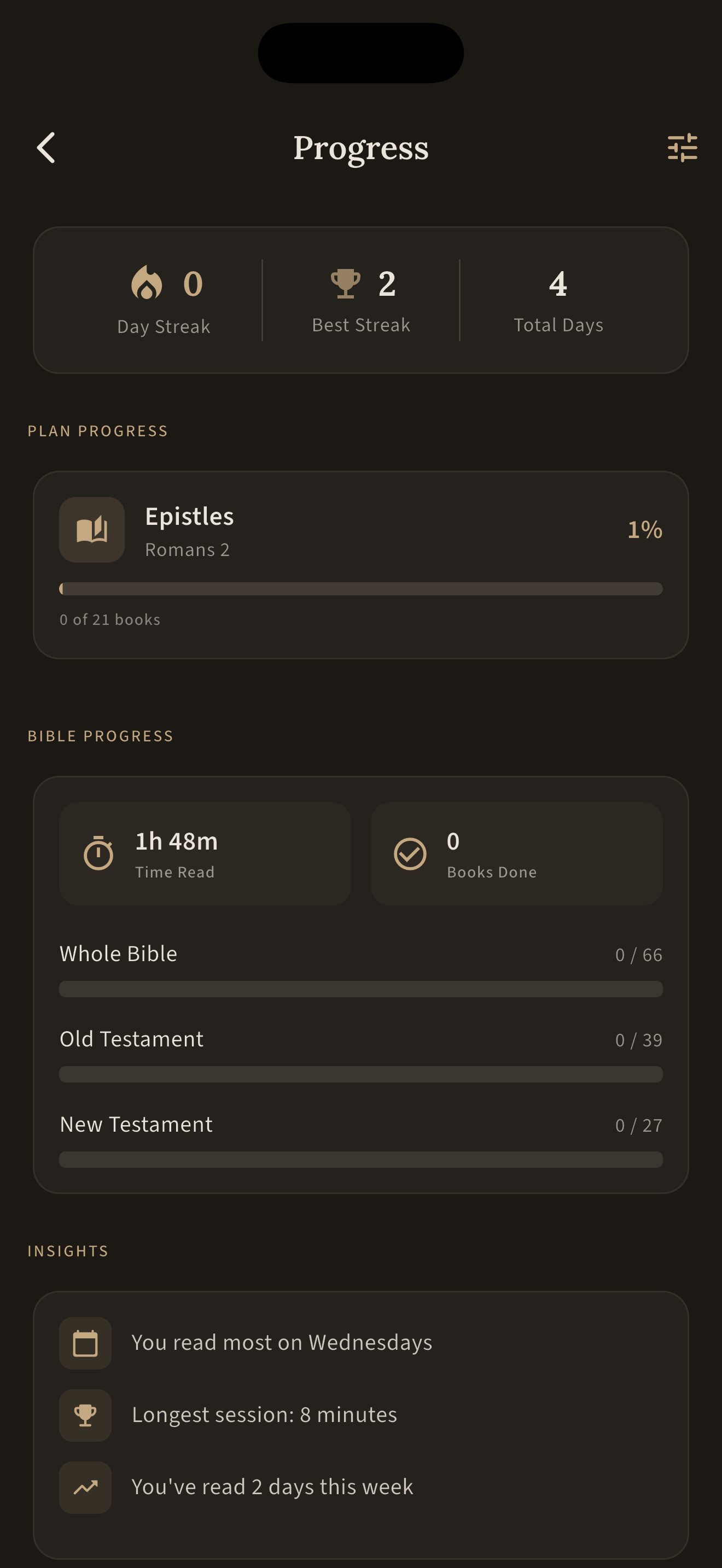Tap the Romans 2 plan subtitle

pos(187,549)
